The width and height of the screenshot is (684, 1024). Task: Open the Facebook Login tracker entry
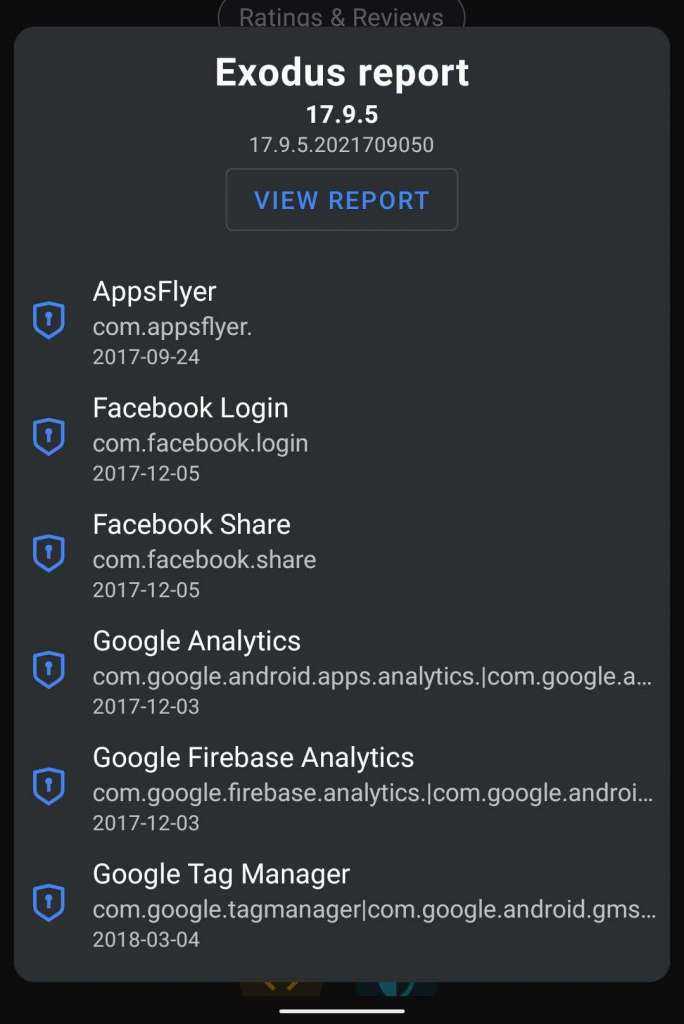pos(341,438)
